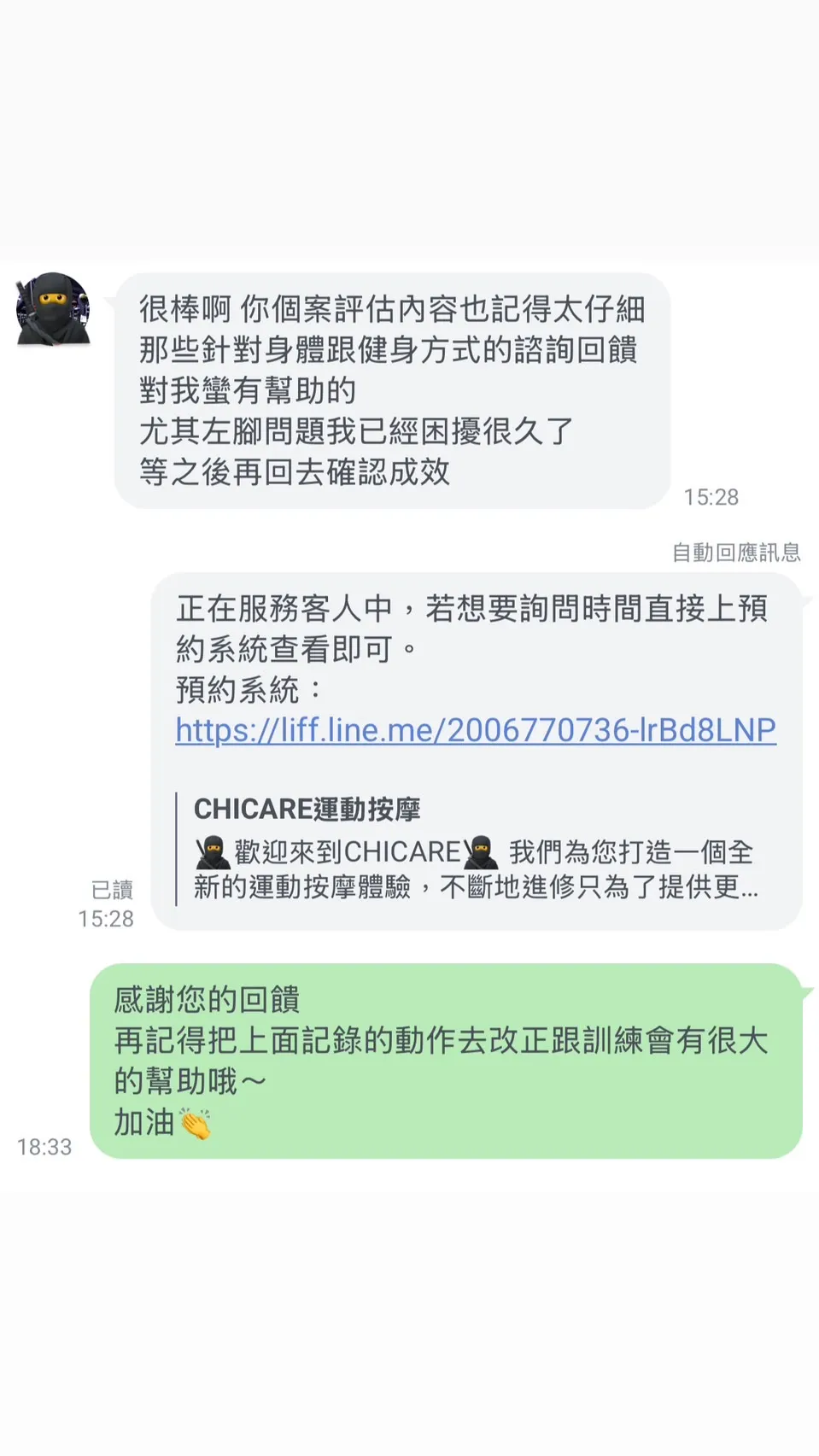The height and width of the screenshot is (1456, 819).
Task: View the ninja avatar sender's profile
Action: click(53, 310)
